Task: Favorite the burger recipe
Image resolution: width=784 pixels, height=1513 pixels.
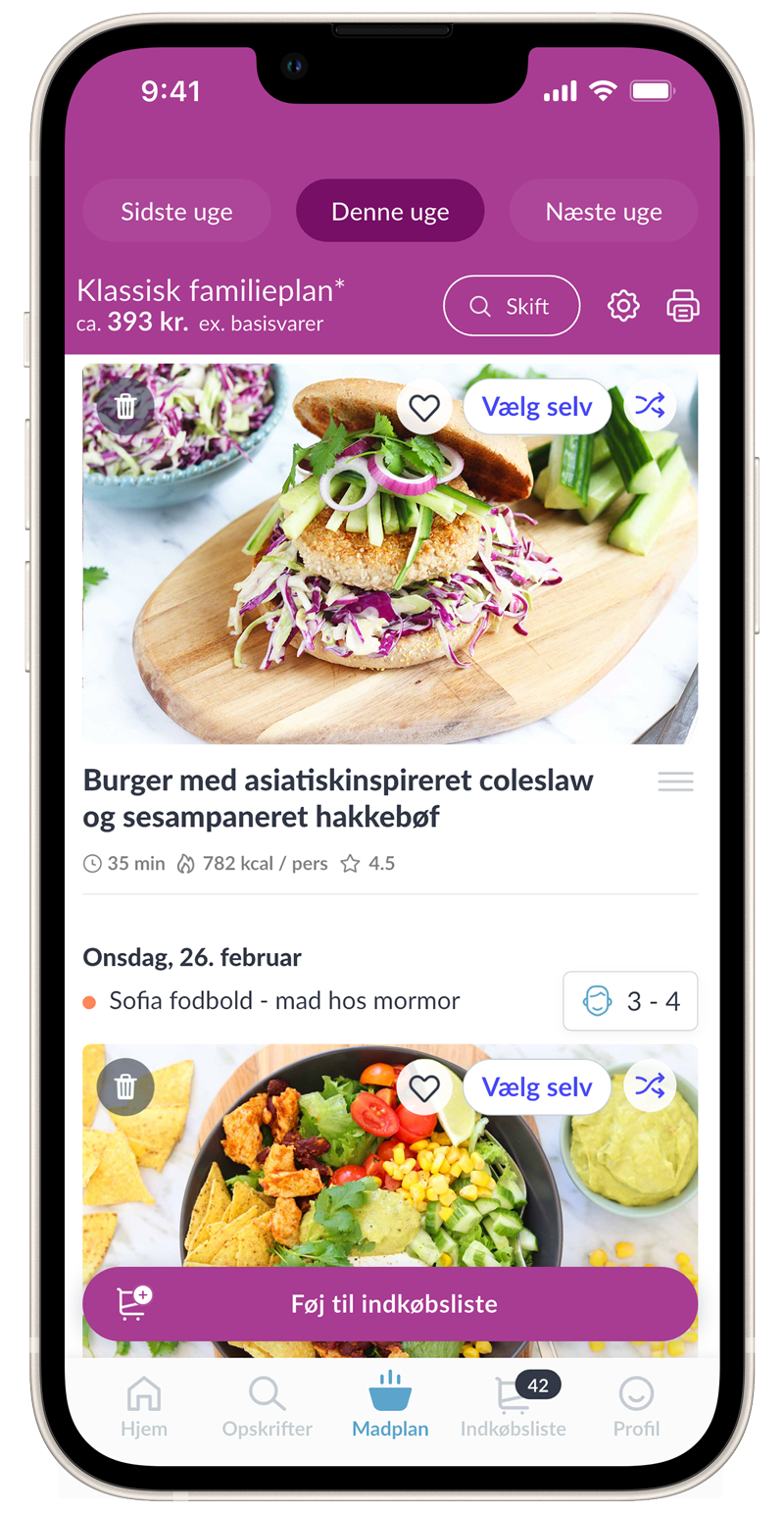Action: pos(423,406)
